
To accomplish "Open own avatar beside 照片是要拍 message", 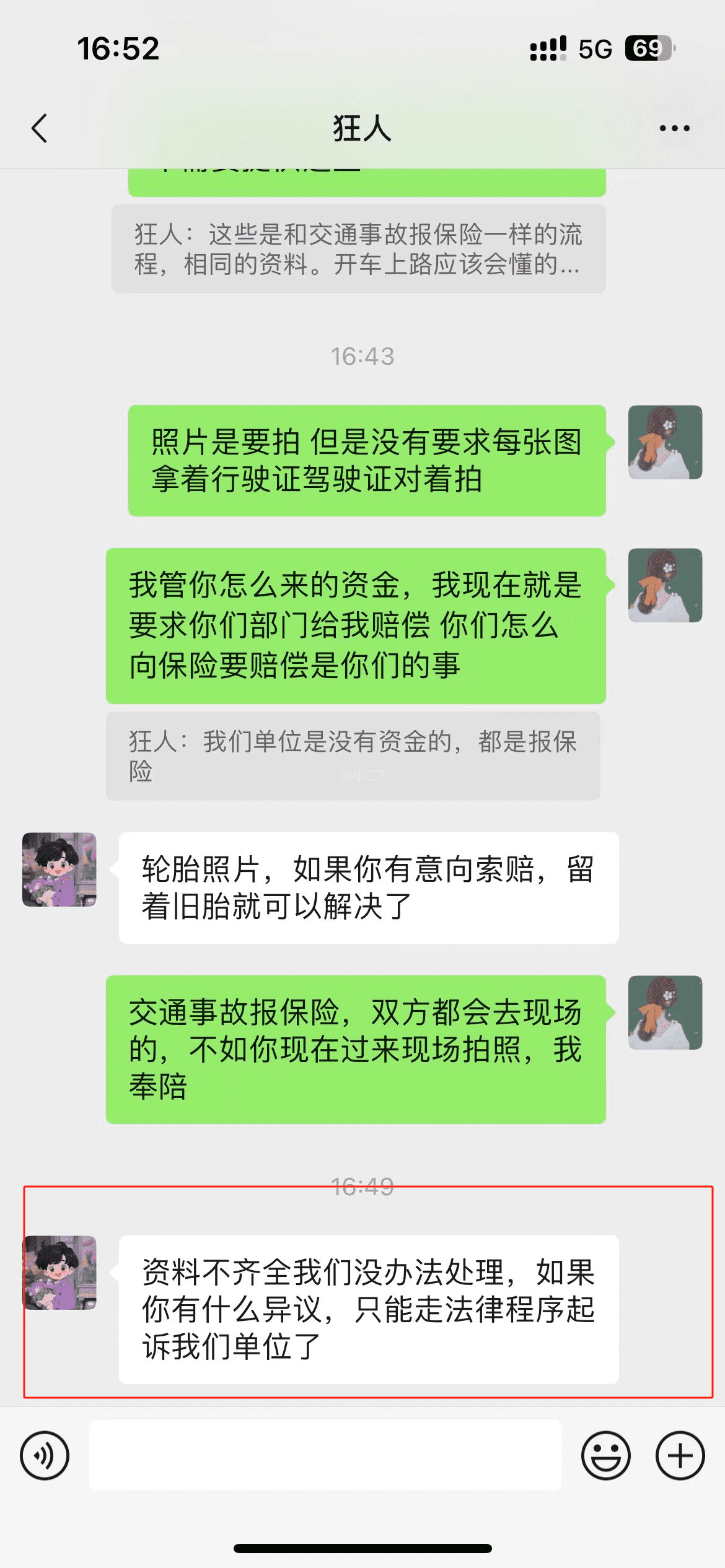I will [665, 442].
